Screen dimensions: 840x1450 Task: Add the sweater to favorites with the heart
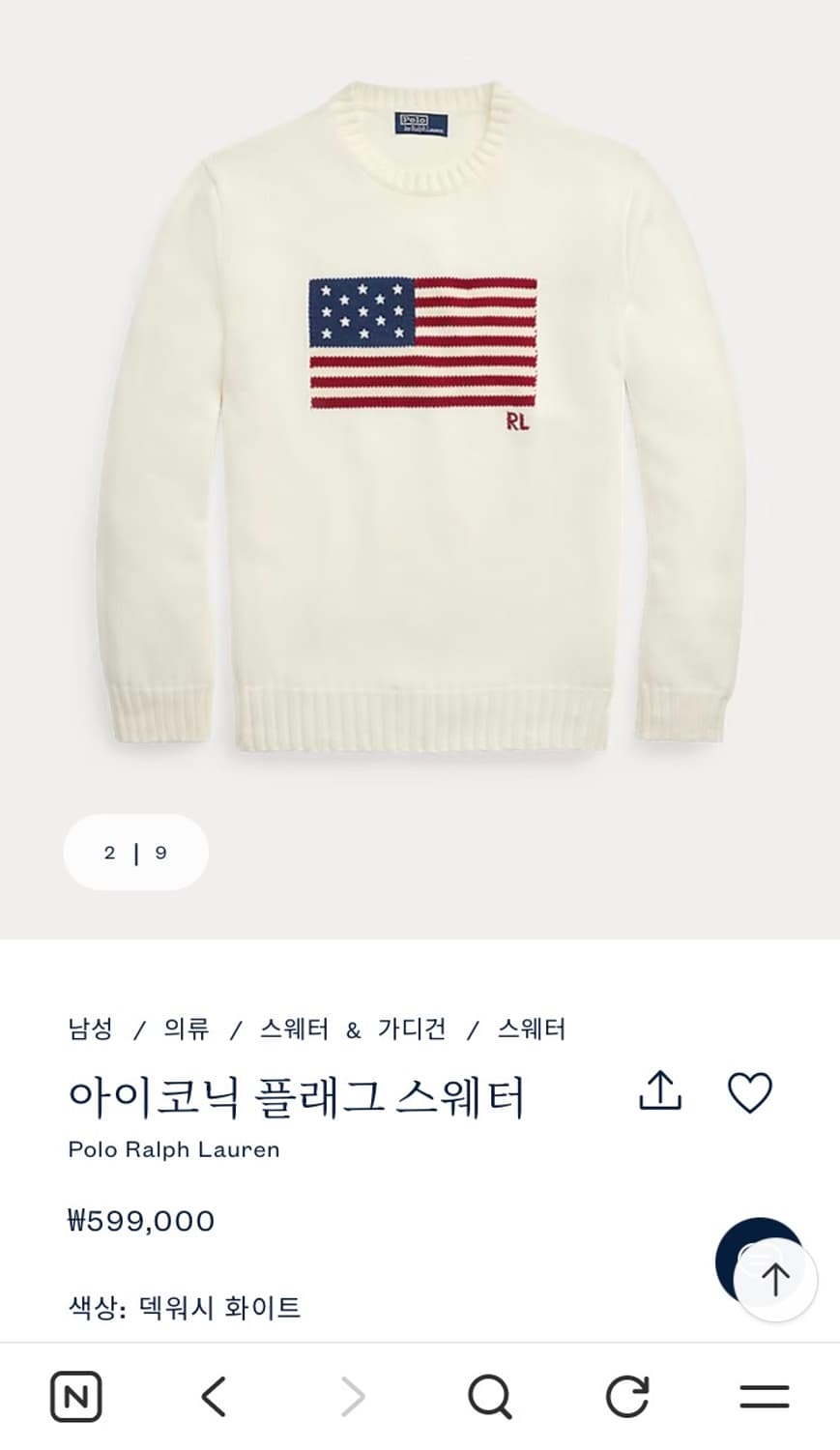pyautogui.click(x=749, y=1091)
